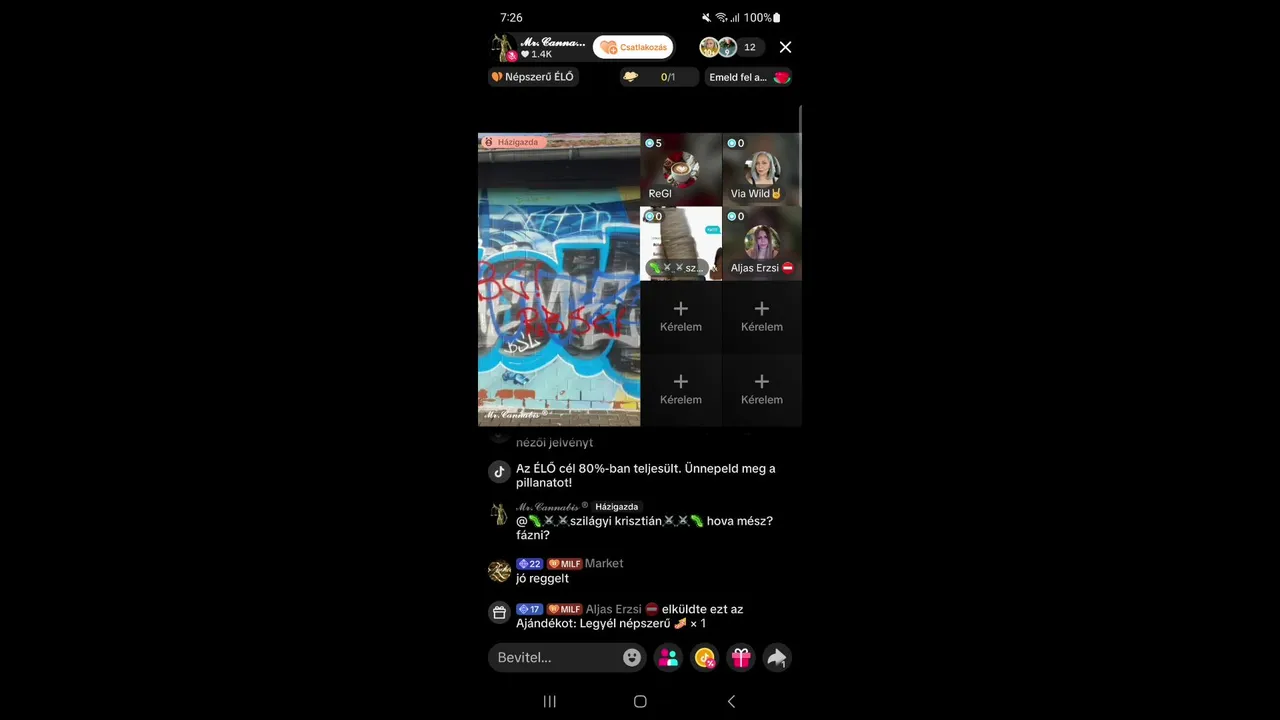Screen dimensions: 1280x720
Task: Tap the Bevitel... comment field
Action: point(552,657)
